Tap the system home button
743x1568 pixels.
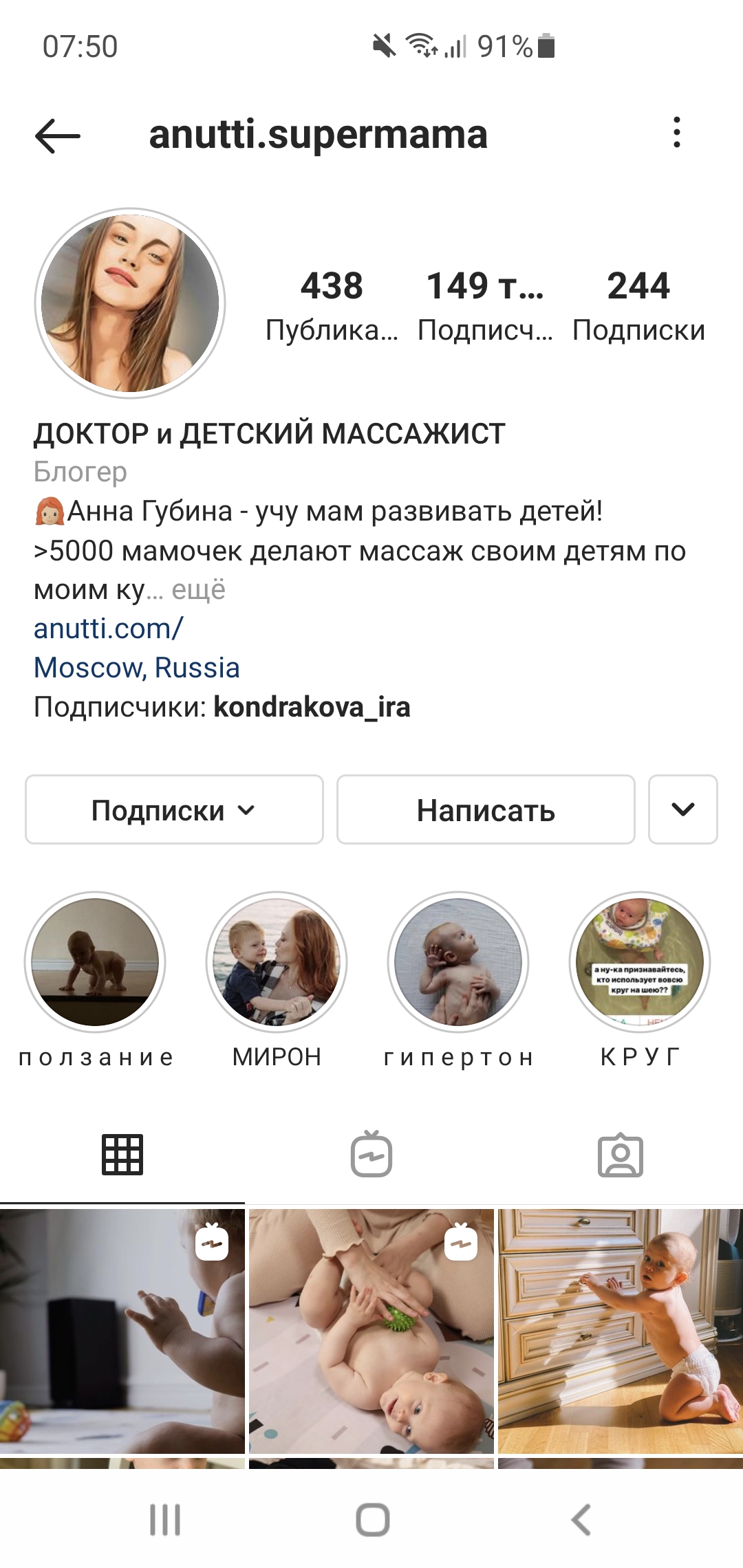point(372,1519)
